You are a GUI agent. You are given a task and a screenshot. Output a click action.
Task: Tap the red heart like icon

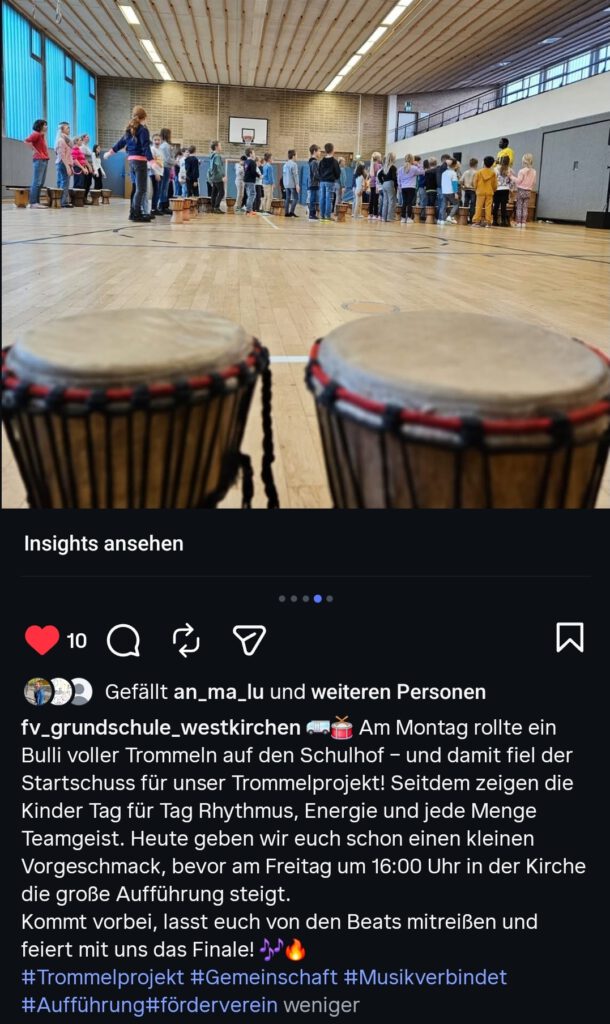pos(42,640)
